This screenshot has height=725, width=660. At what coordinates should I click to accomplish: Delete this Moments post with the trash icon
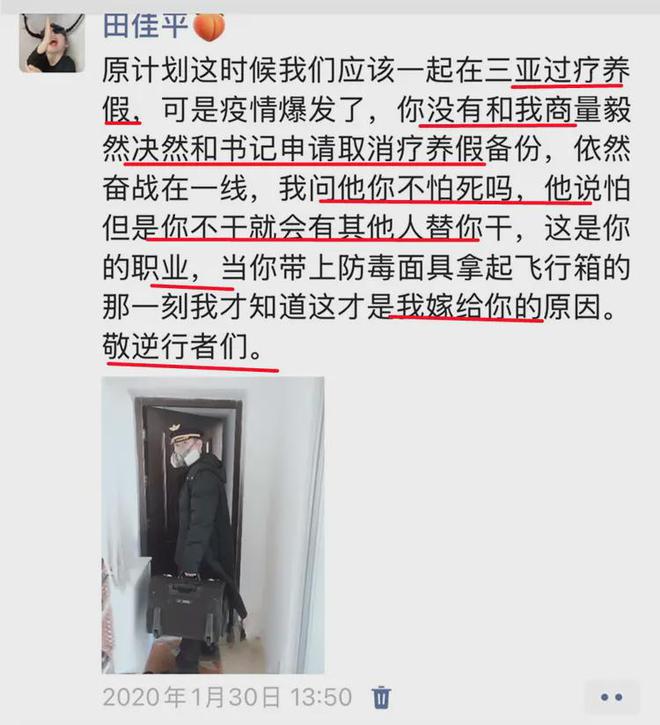pyautogui.click(x=381, y=696)
